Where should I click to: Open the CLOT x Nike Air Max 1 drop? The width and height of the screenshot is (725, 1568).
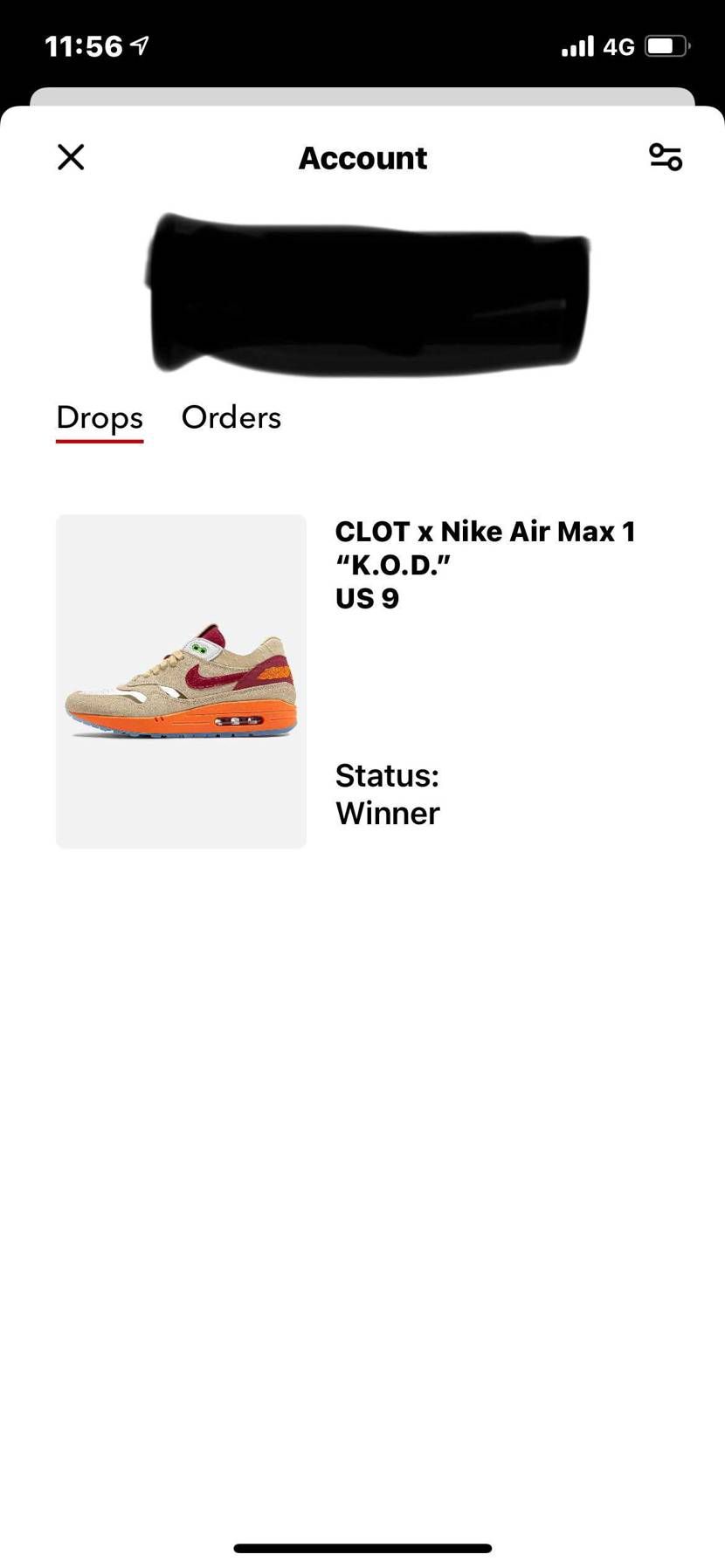tap(182, 681)
